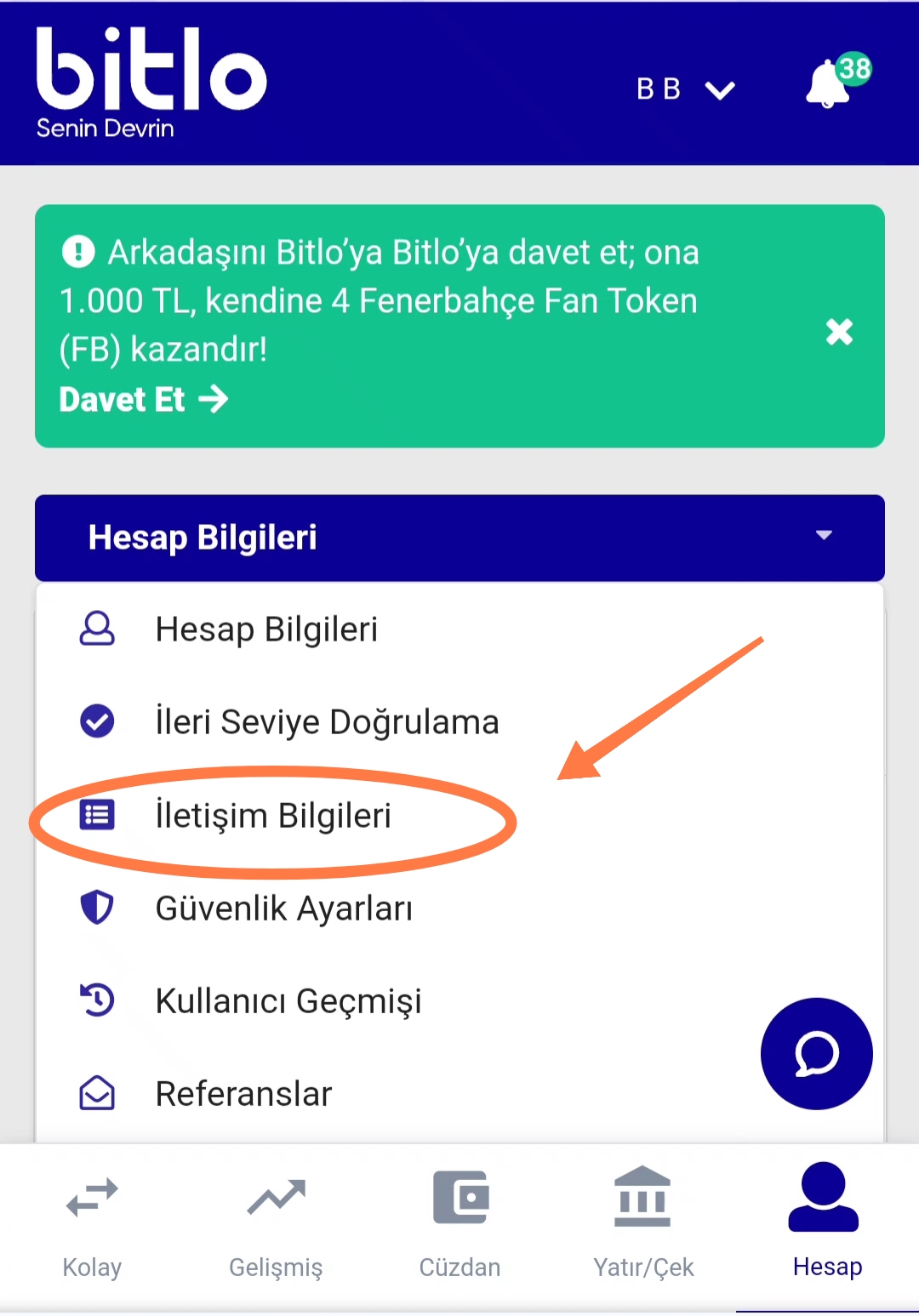The height and width of the screenshot is (1316, 919).
Task: Open İleri Seviye Doğrulama
Action: click(459, 722)
